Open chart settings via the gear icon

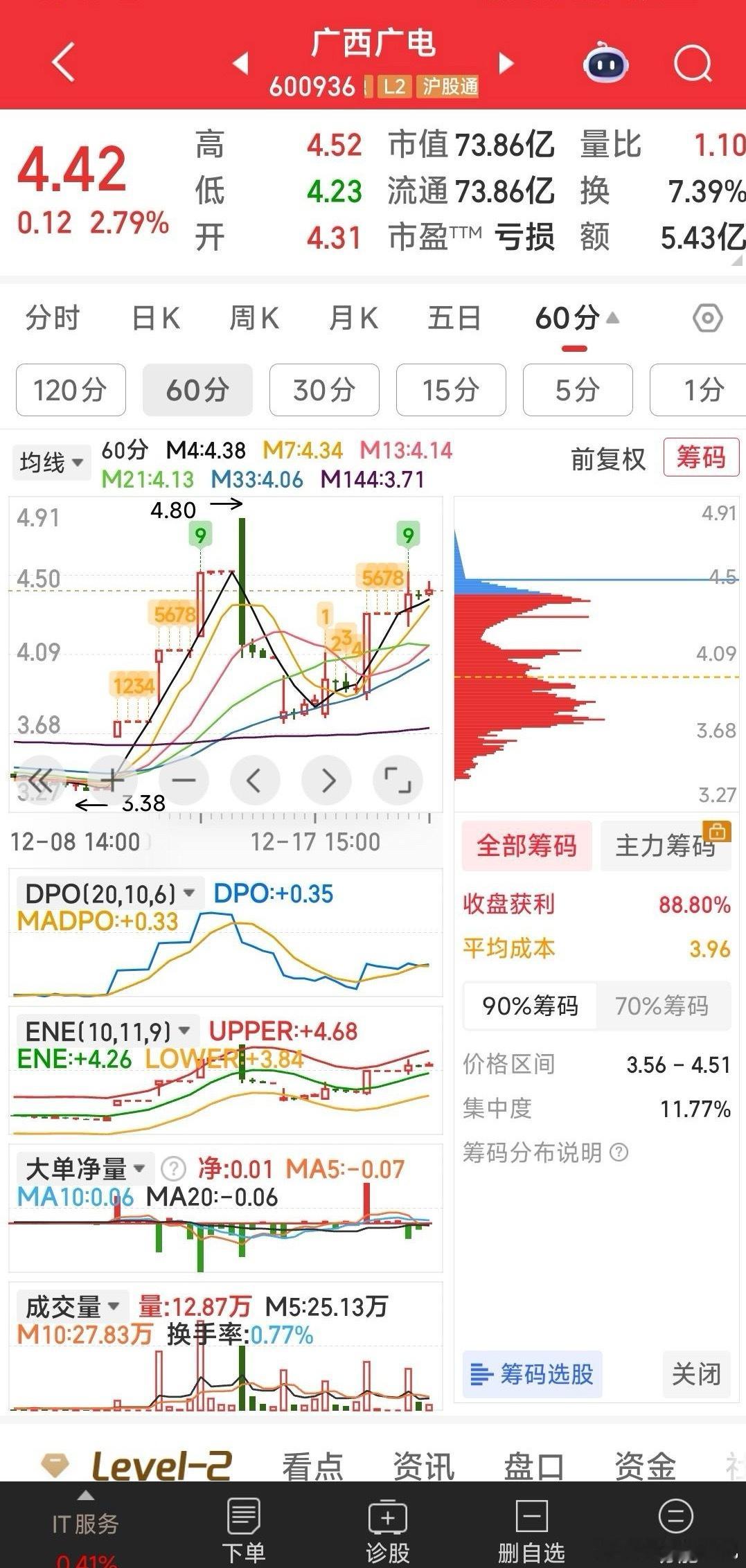[706, 317]
